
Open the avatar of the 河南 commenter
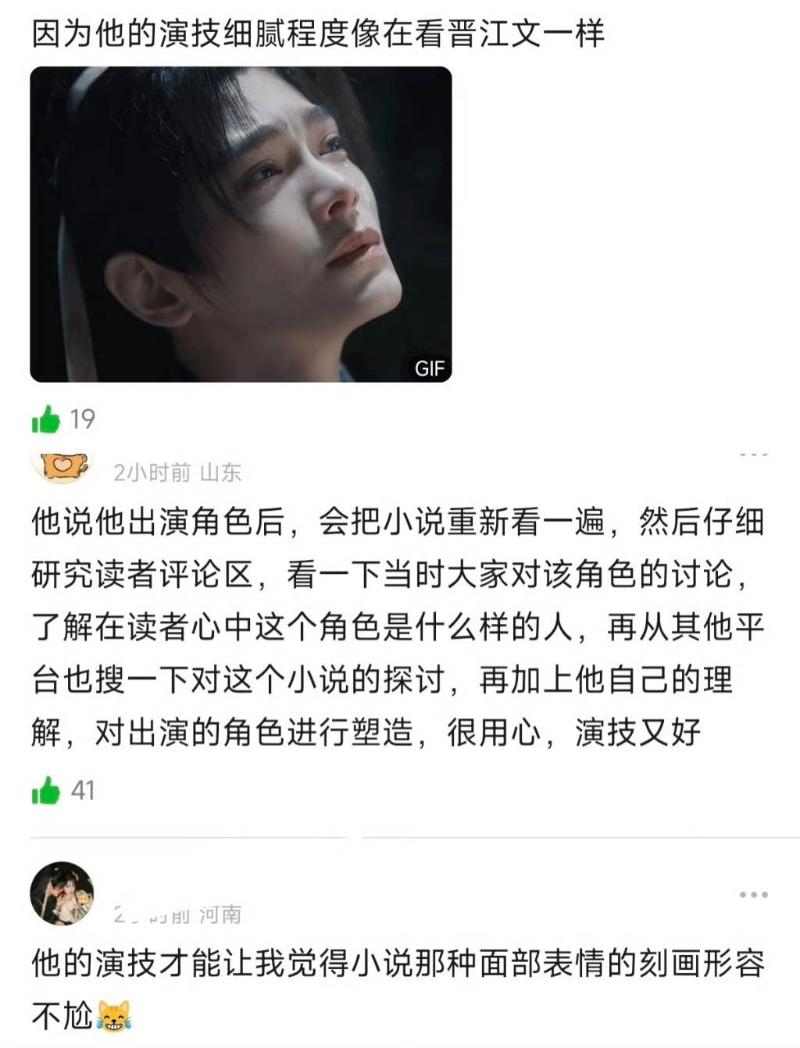[x=62, y=893]
